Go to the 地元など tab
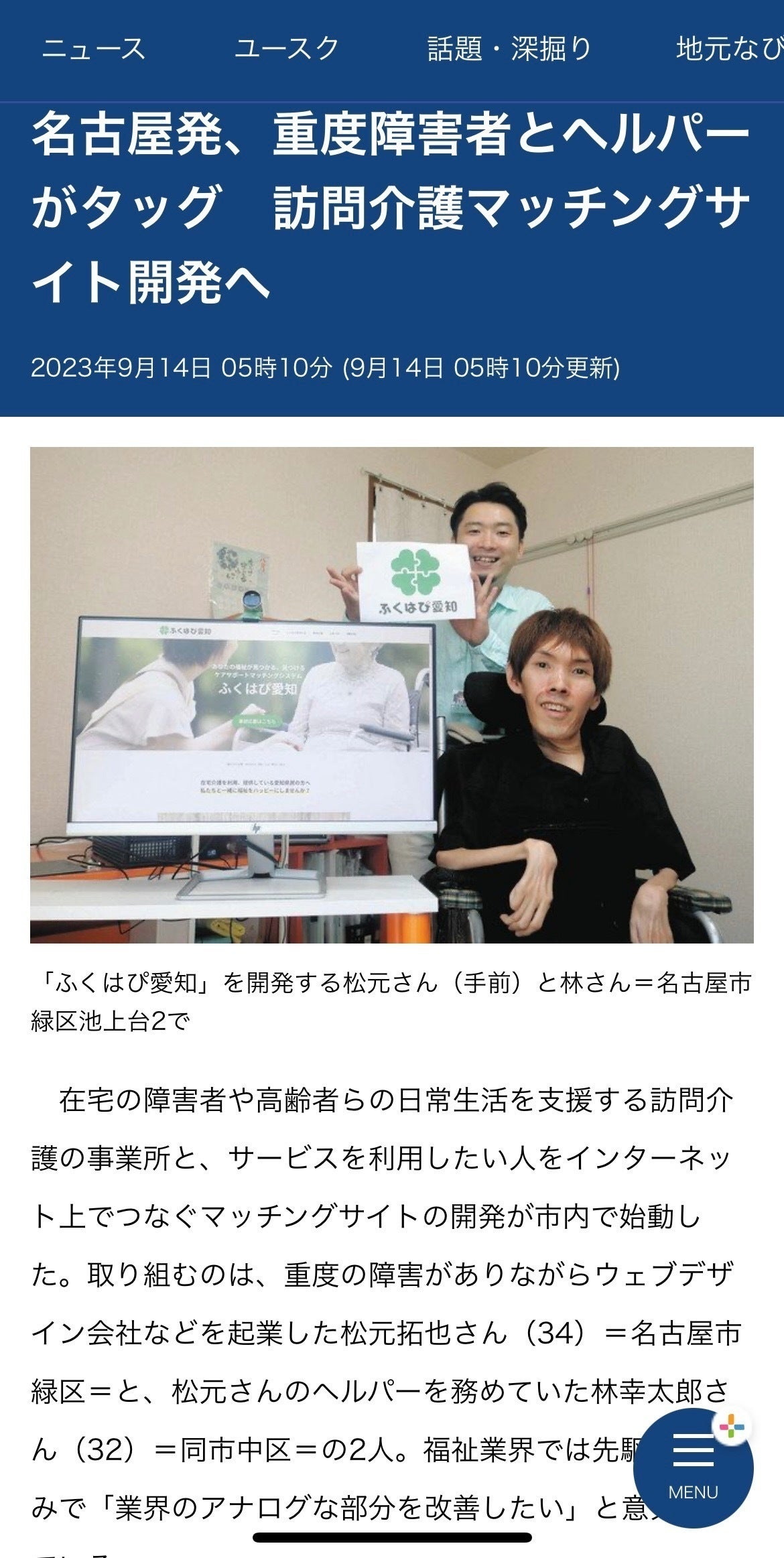The image size is (784, 1558). (729, 48)
